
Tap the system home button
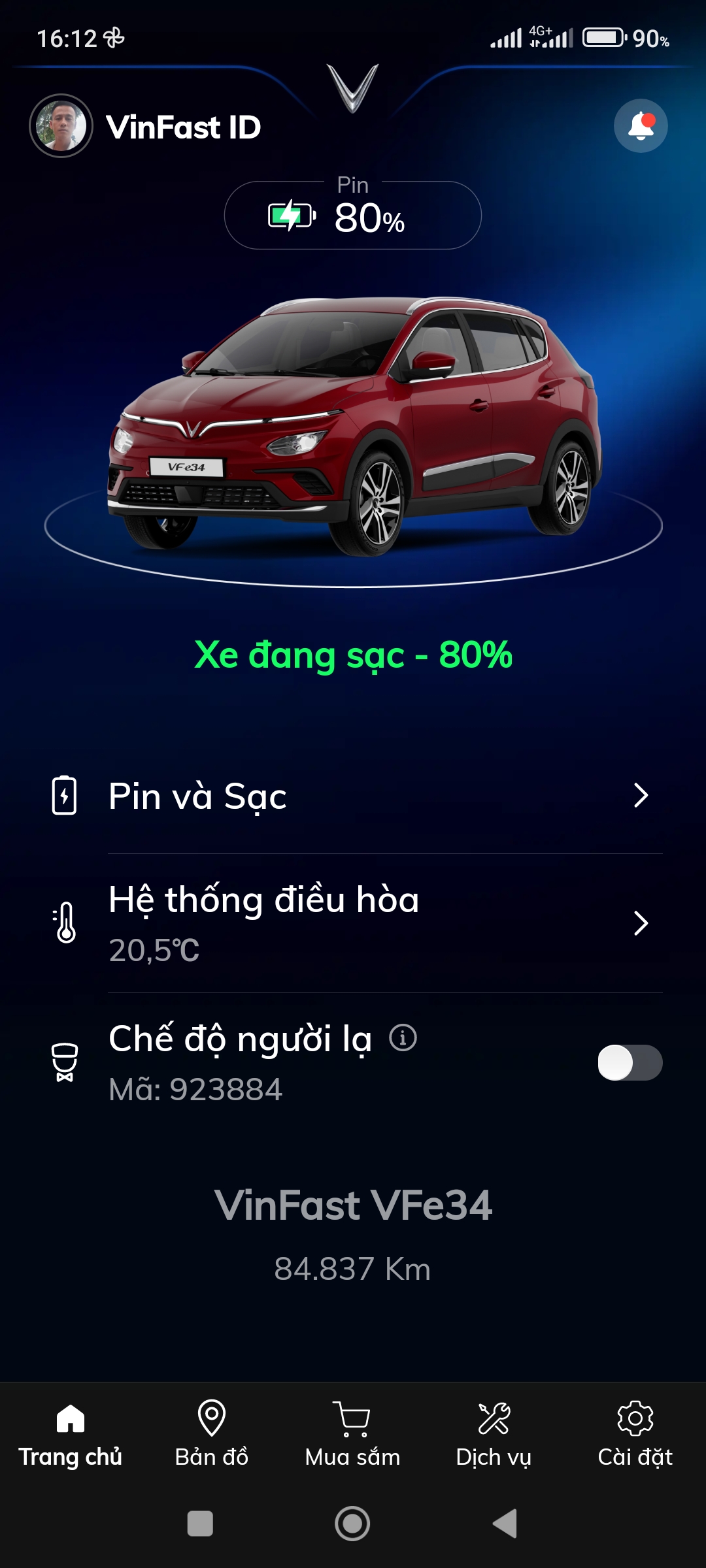pos(352,1524)
